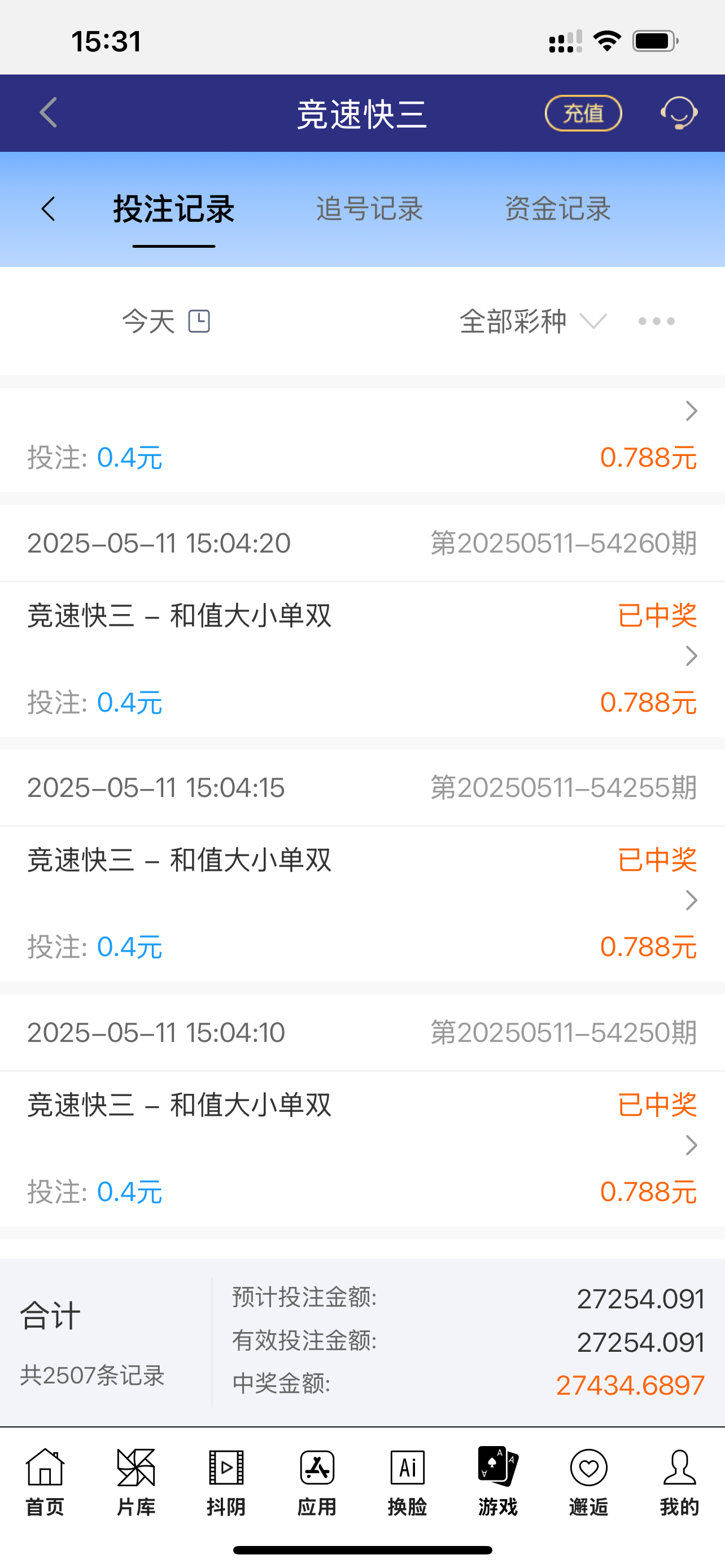
Task: Open the 片库 library tab
Action: click(136, 1482)
